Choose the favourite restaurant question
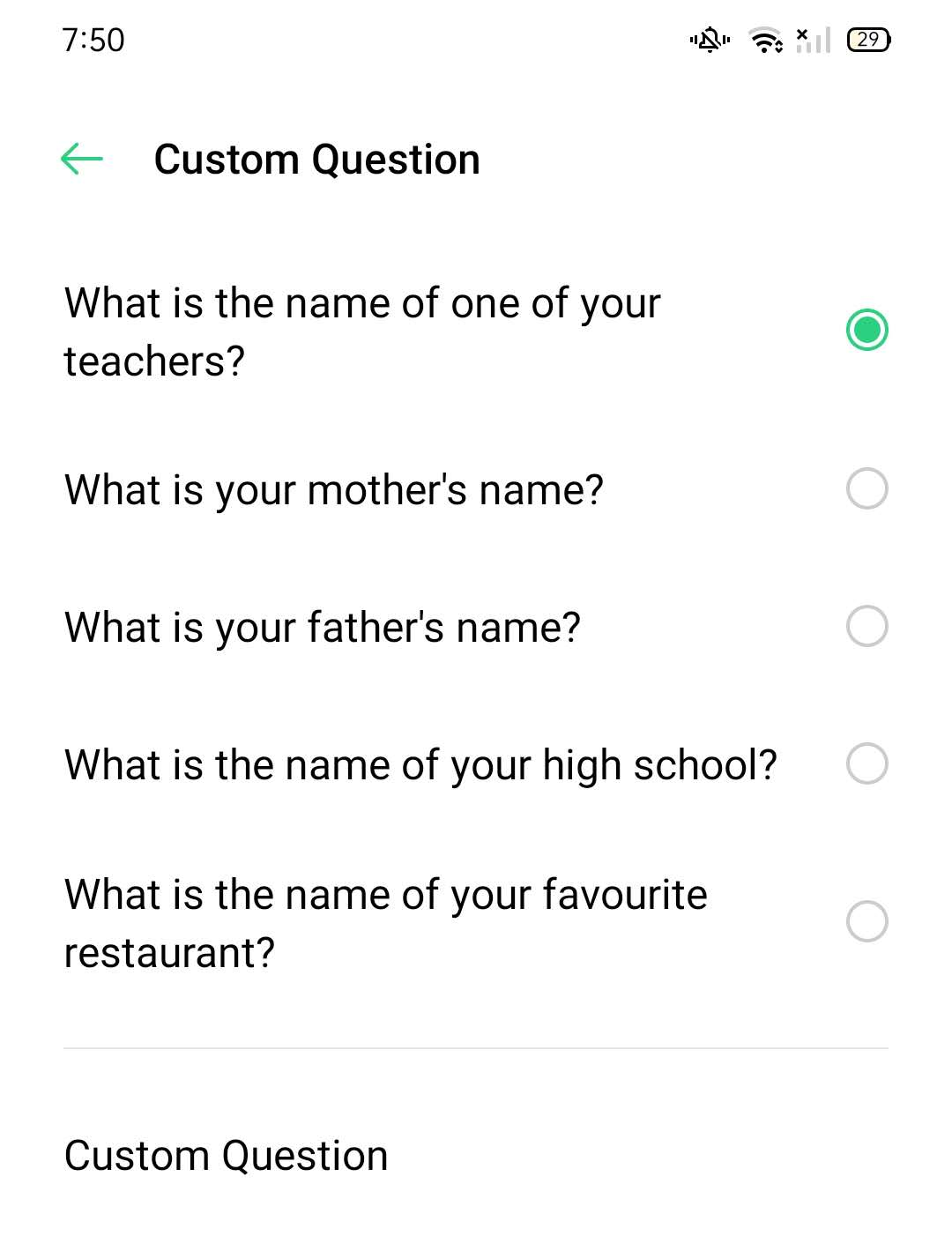 (x=866, y=922)
